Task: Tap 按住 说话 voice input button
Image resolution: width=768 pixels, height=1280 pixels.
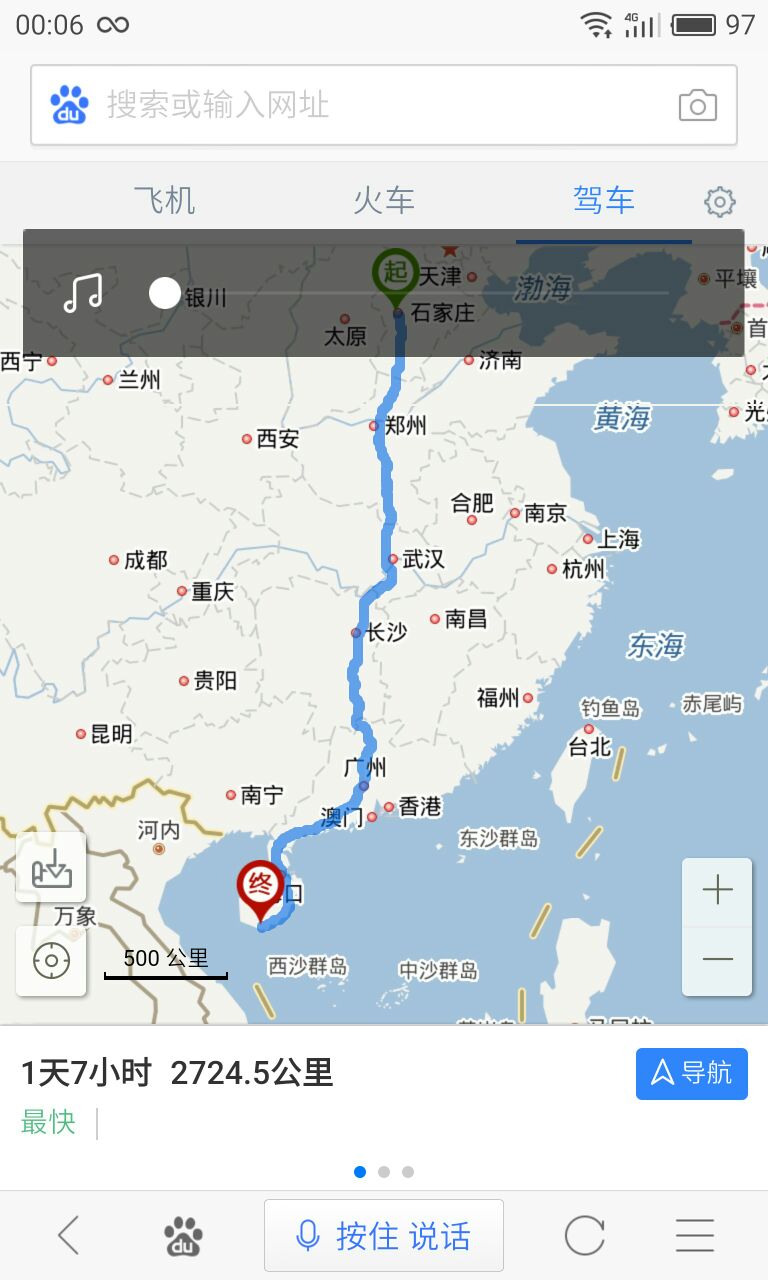Action: tap(384, 1236)
